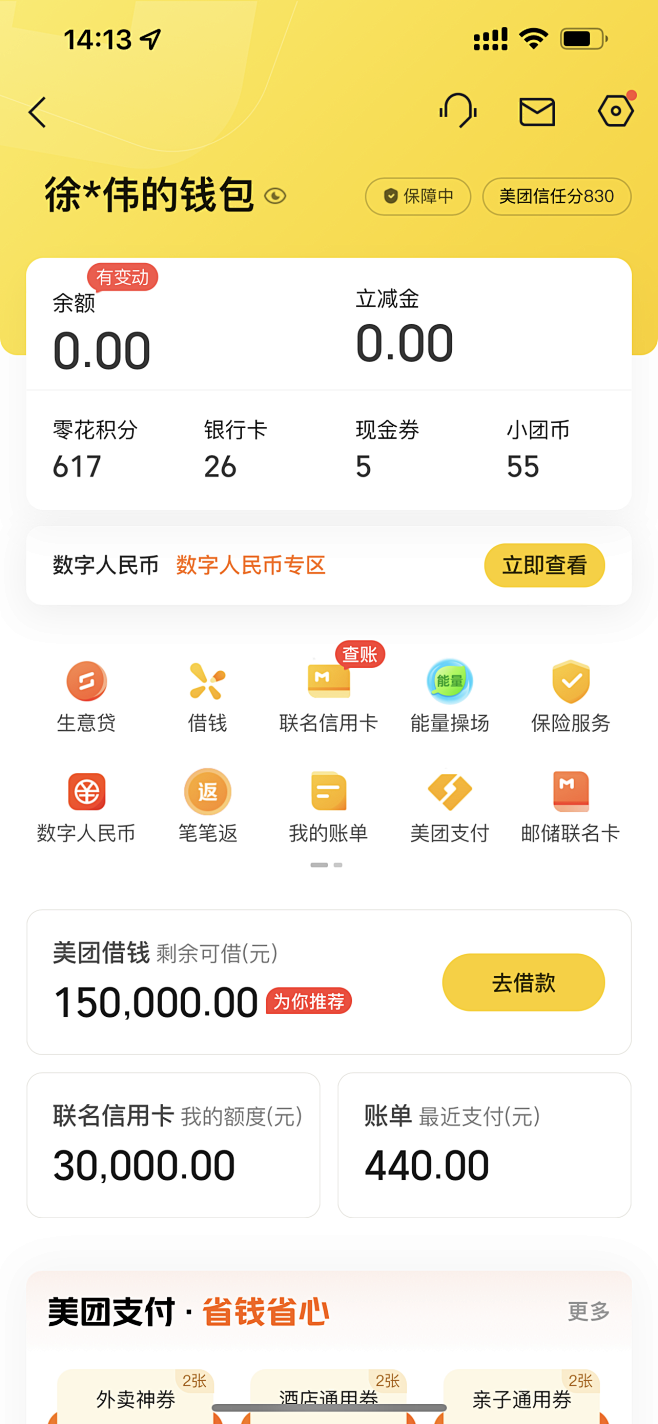This screenshot has height=1424, width=658.
Task: Open 我的账单 bills
Action: pyautogui.click(x=329, y=807)
